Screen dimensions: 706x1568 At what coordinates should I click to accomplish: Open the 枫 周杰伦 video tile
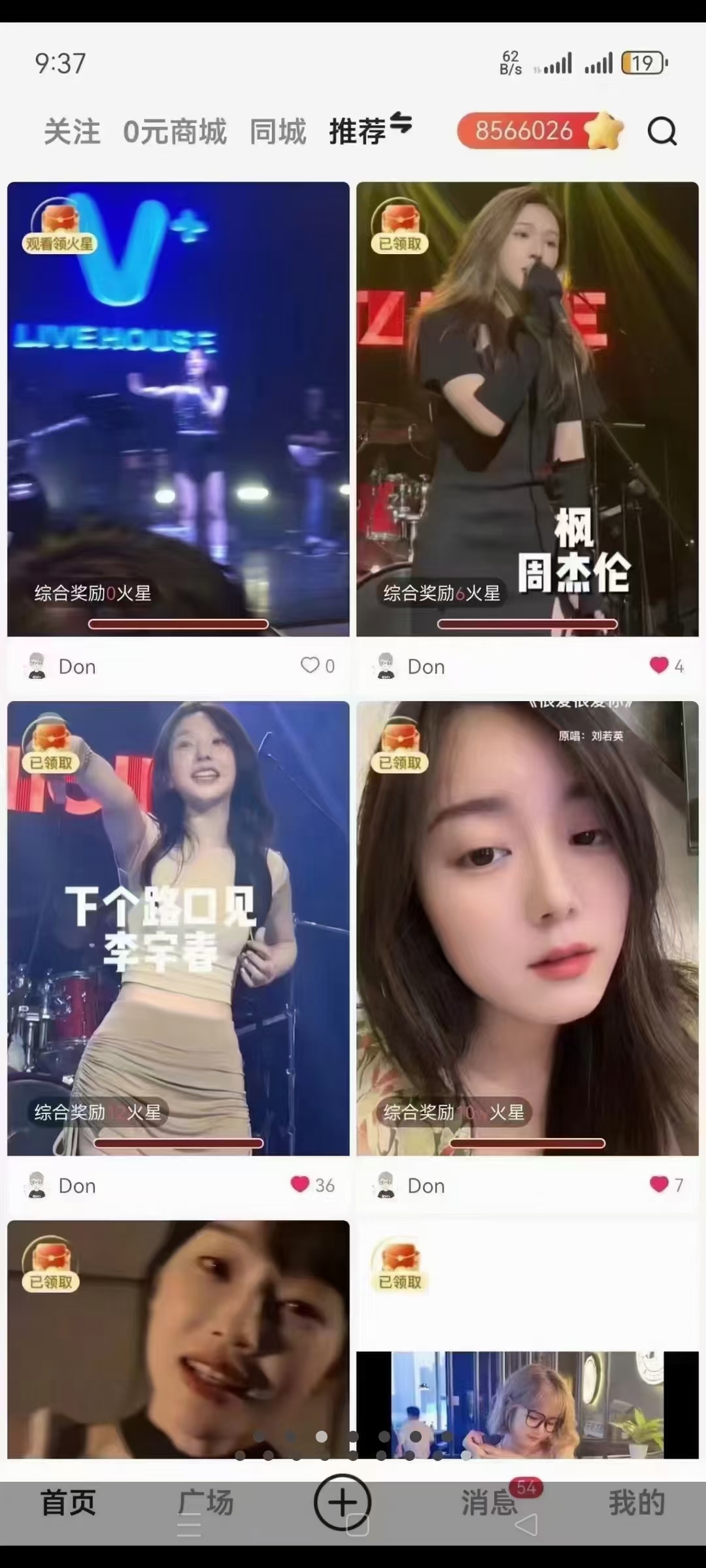coord(528,409)
